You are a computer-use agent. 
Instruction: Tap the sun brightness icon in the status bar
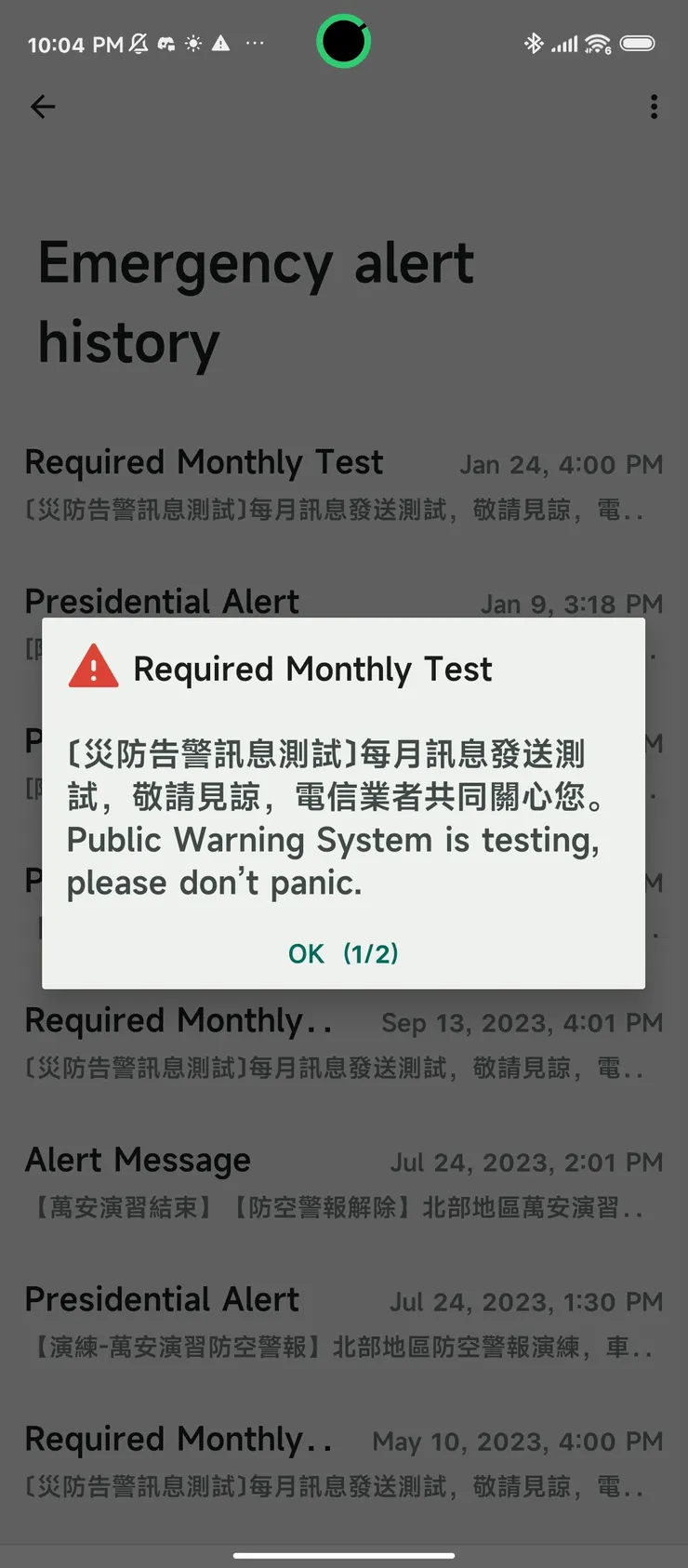tap(192, 43)
